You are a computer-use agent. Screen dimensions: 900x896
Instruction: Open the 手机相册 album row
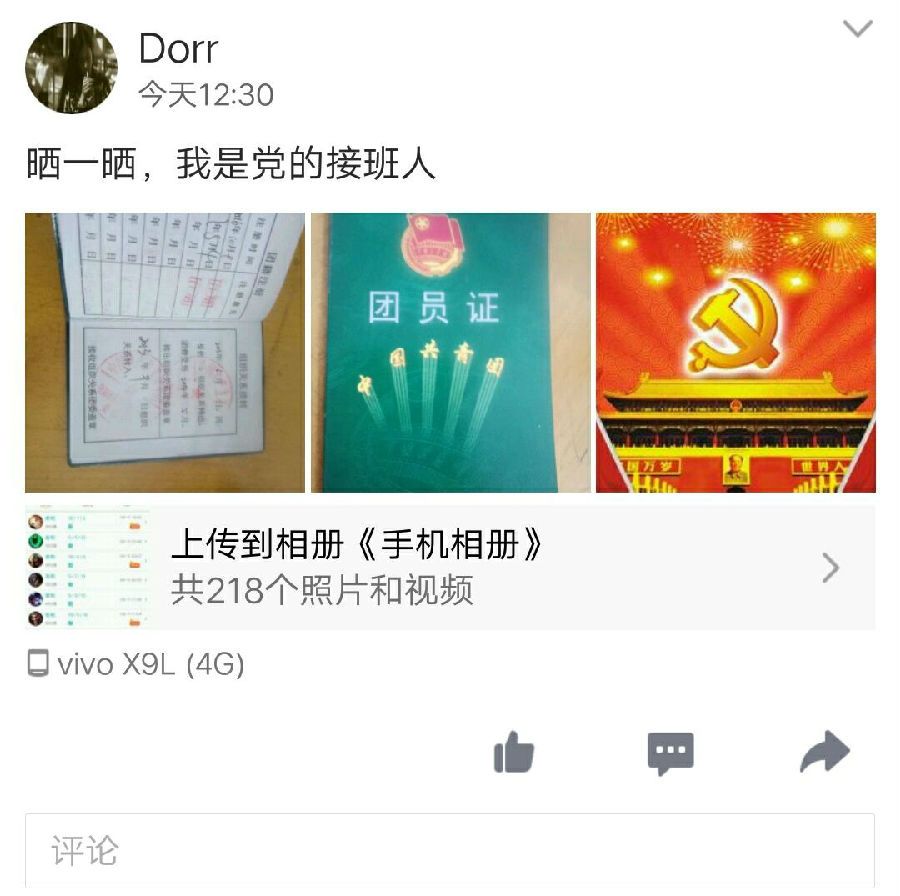(x=450, y=568)
